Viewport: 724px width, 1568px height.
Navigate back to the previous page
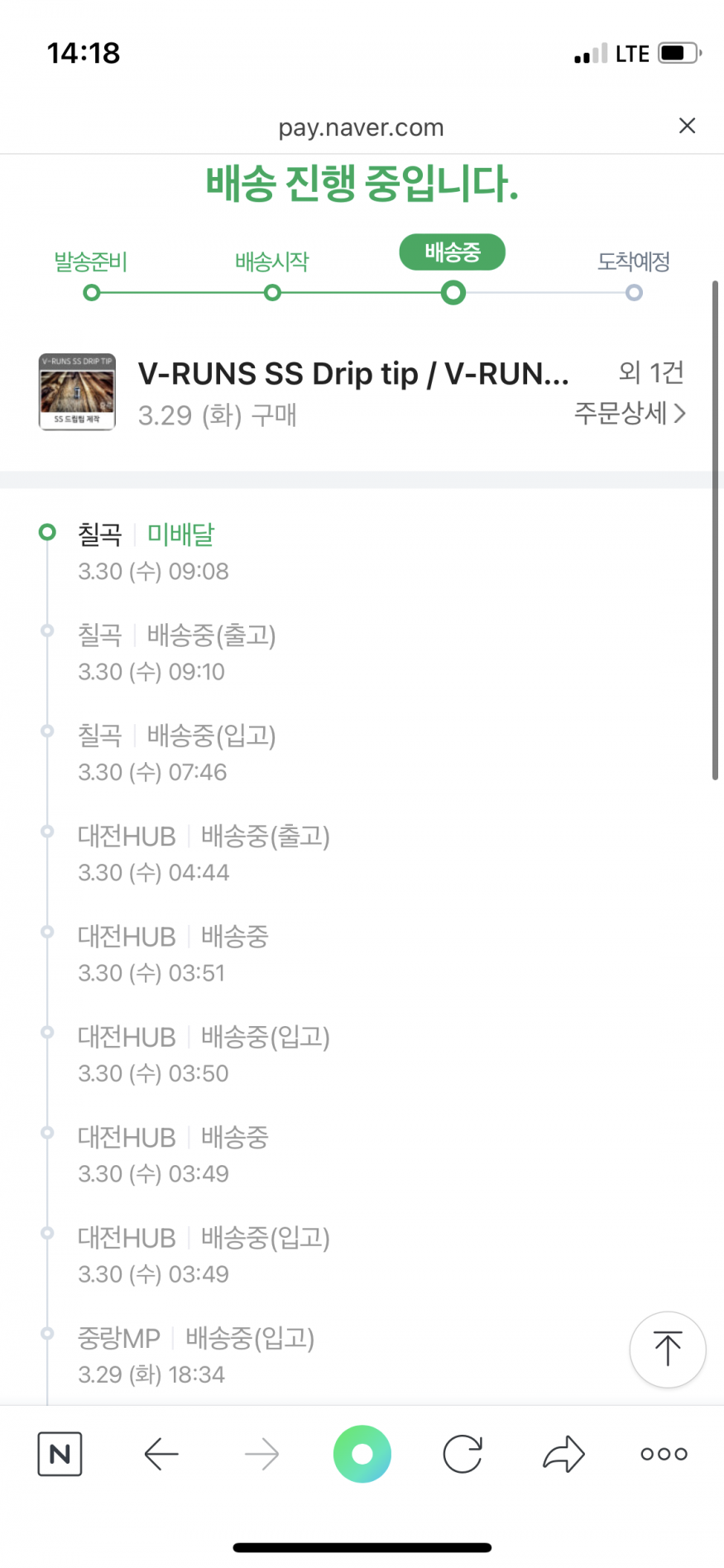161,1454
